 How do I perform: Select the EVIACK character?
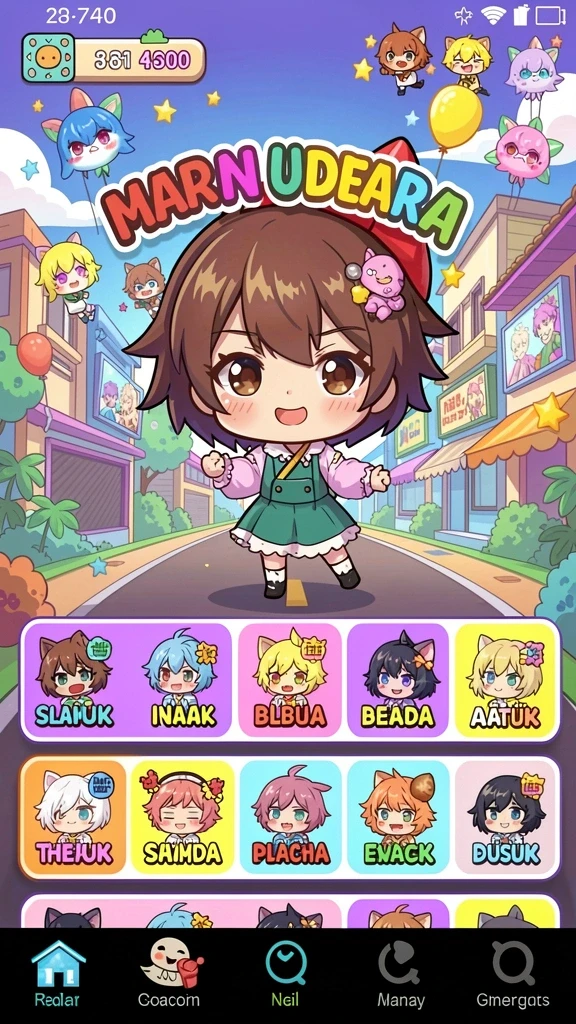398,817
